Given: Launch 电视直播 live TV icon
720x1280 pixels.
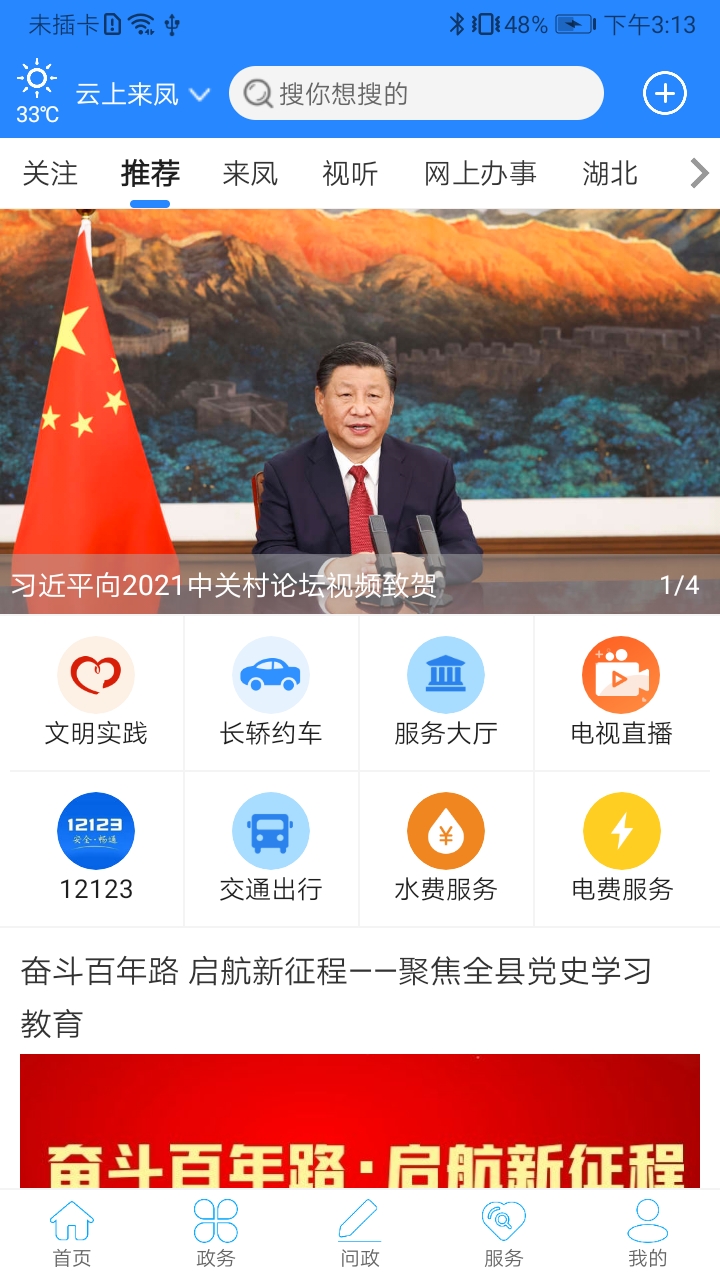Looking at the screenshot, I should 623,692.
